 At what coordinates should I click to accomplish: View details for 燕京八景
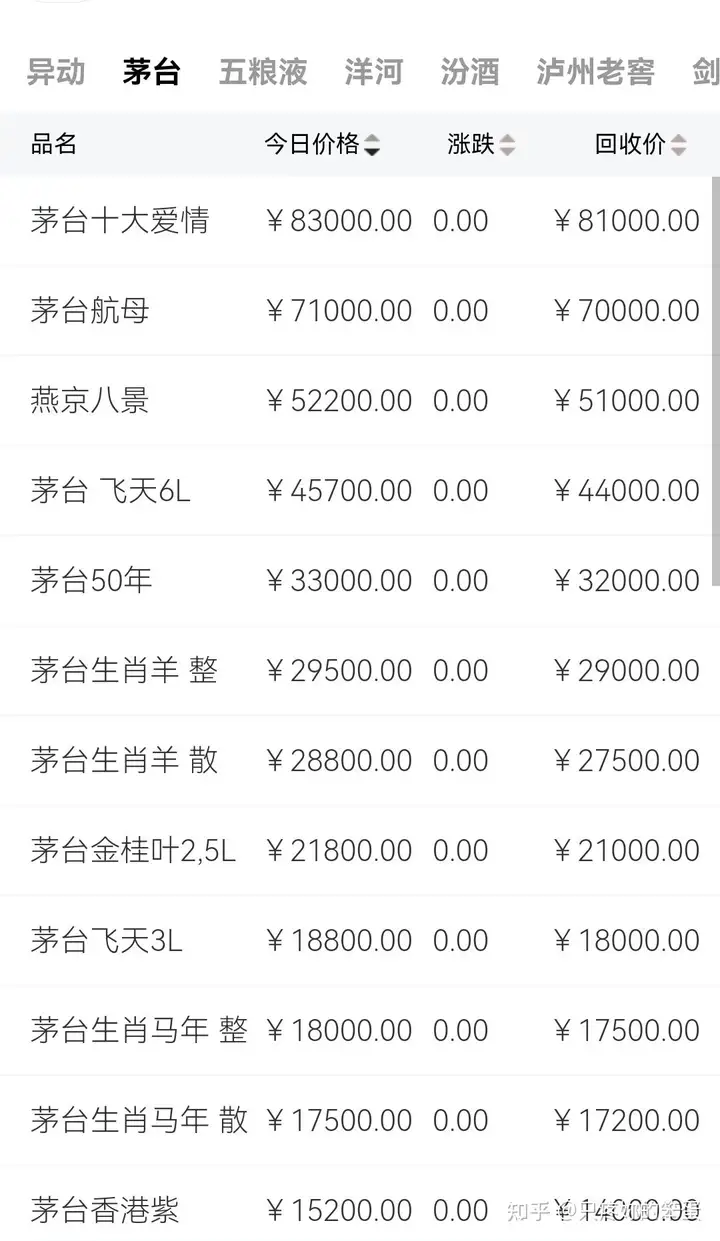point(360,401)
